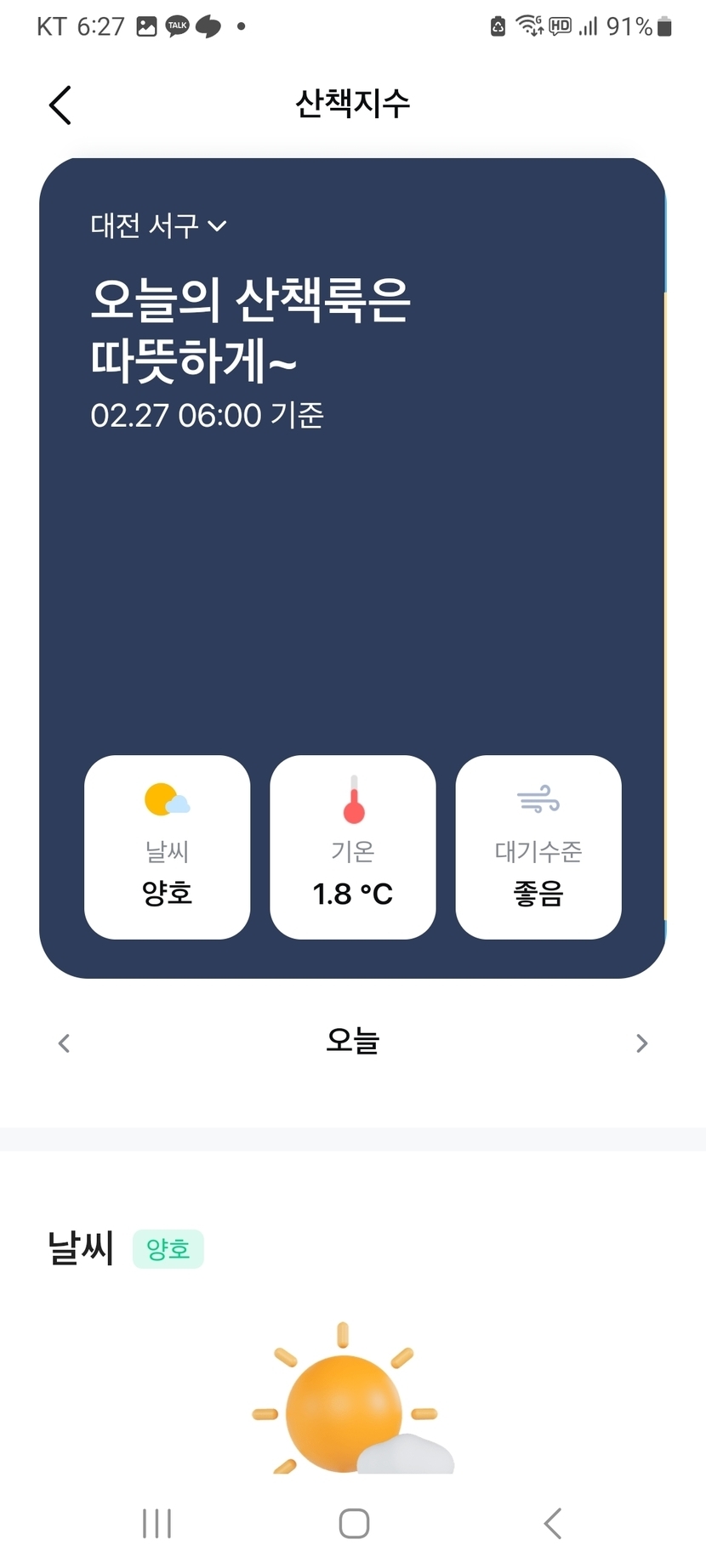Open the 기온 1.8 °C card
706x1568 pixels.
353,847
